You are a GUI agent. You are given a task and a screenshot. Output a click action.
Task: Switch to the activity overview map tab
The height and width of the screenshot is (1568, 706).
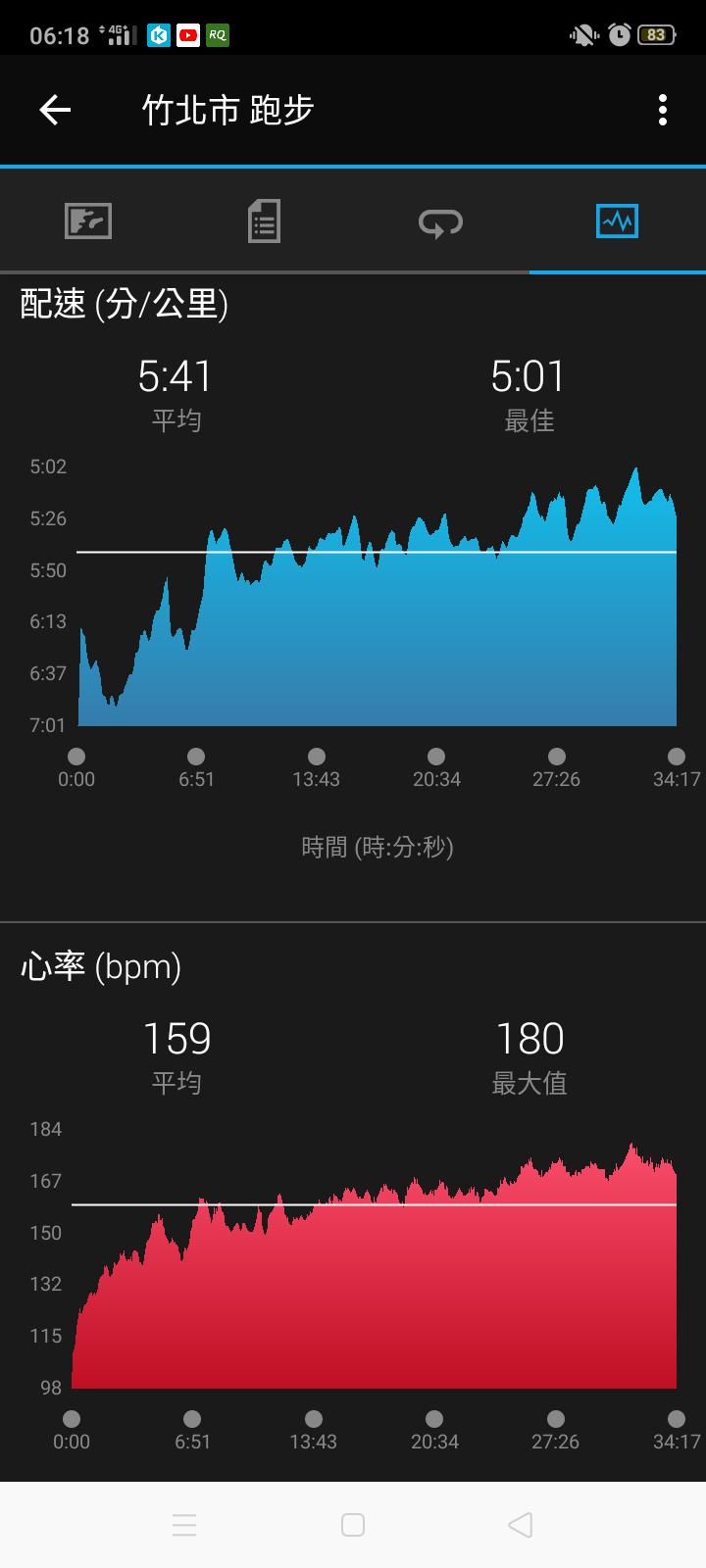point(88,221)
